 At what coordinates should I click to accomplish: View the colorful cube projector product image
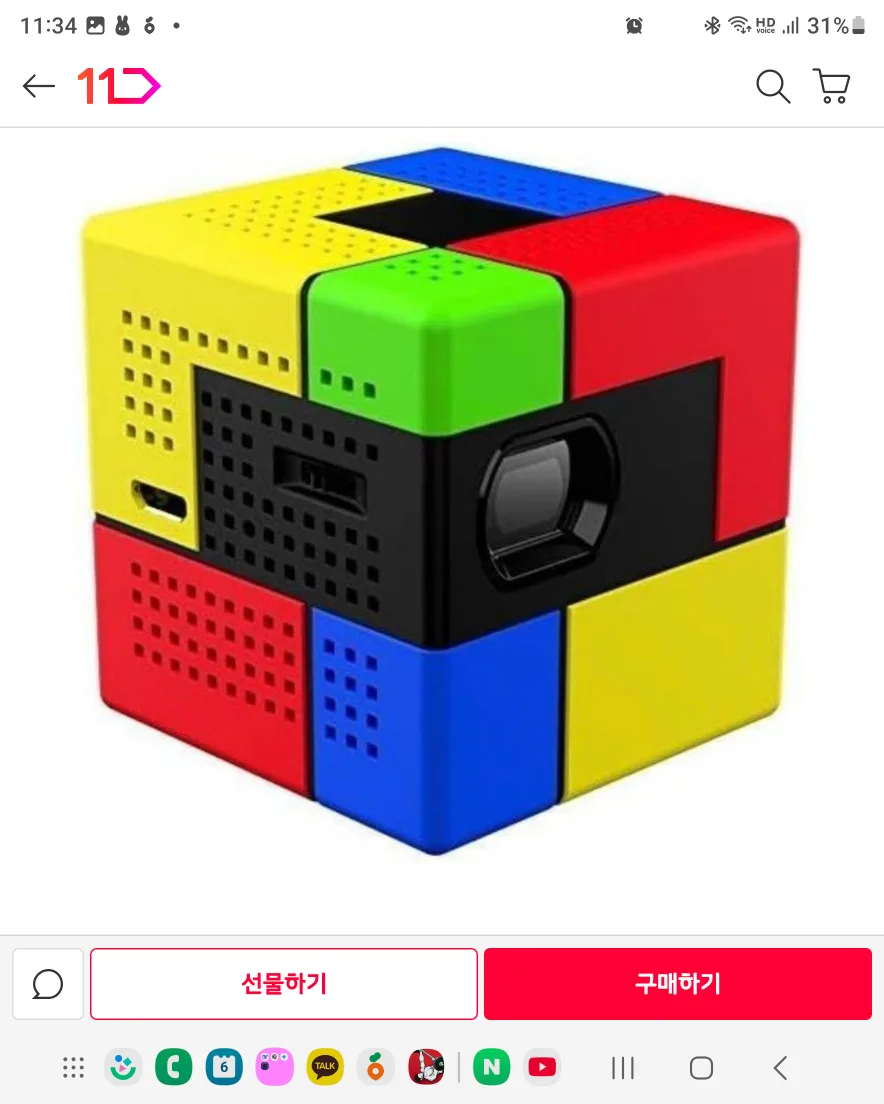click(x=442, y=500)
